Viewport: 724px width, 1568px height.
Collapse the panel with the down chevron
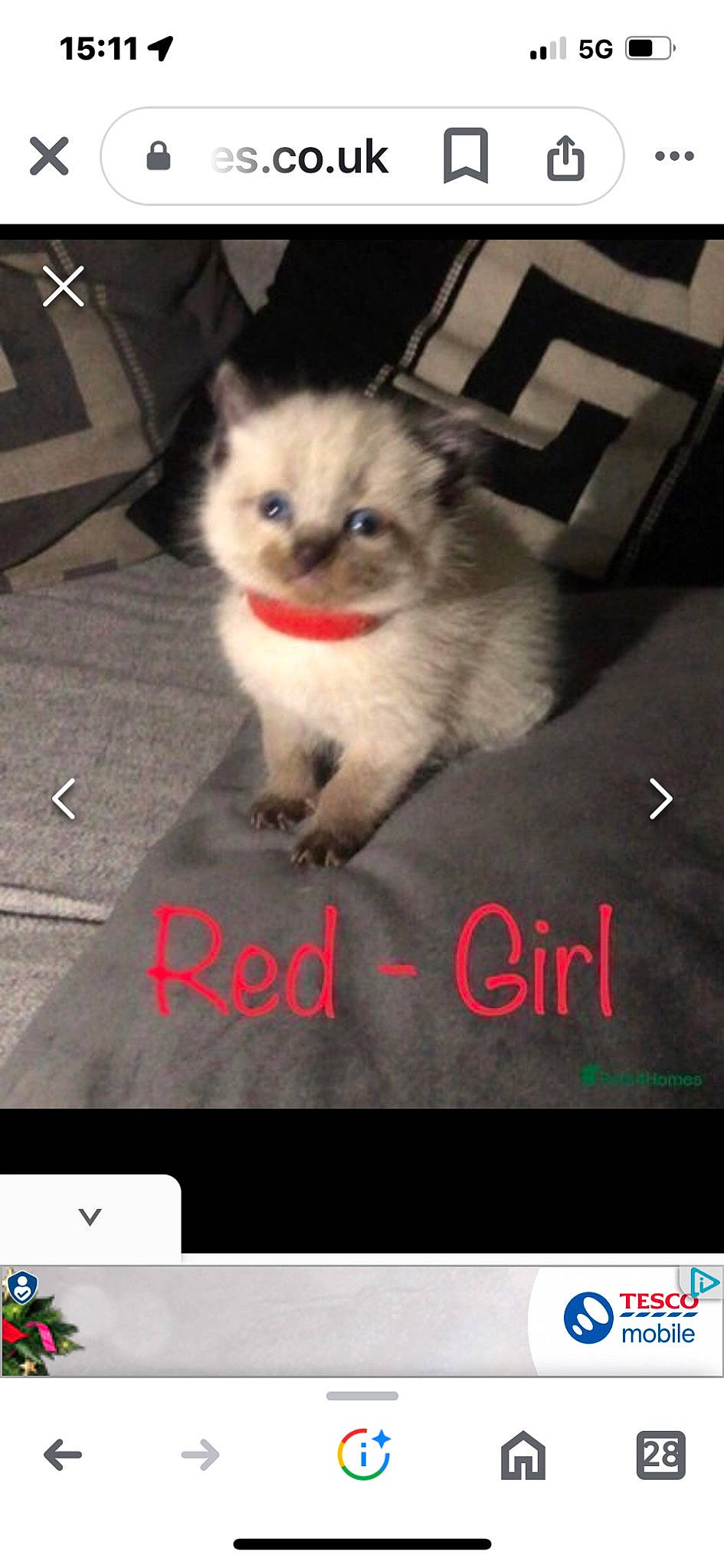point(90,1217)
